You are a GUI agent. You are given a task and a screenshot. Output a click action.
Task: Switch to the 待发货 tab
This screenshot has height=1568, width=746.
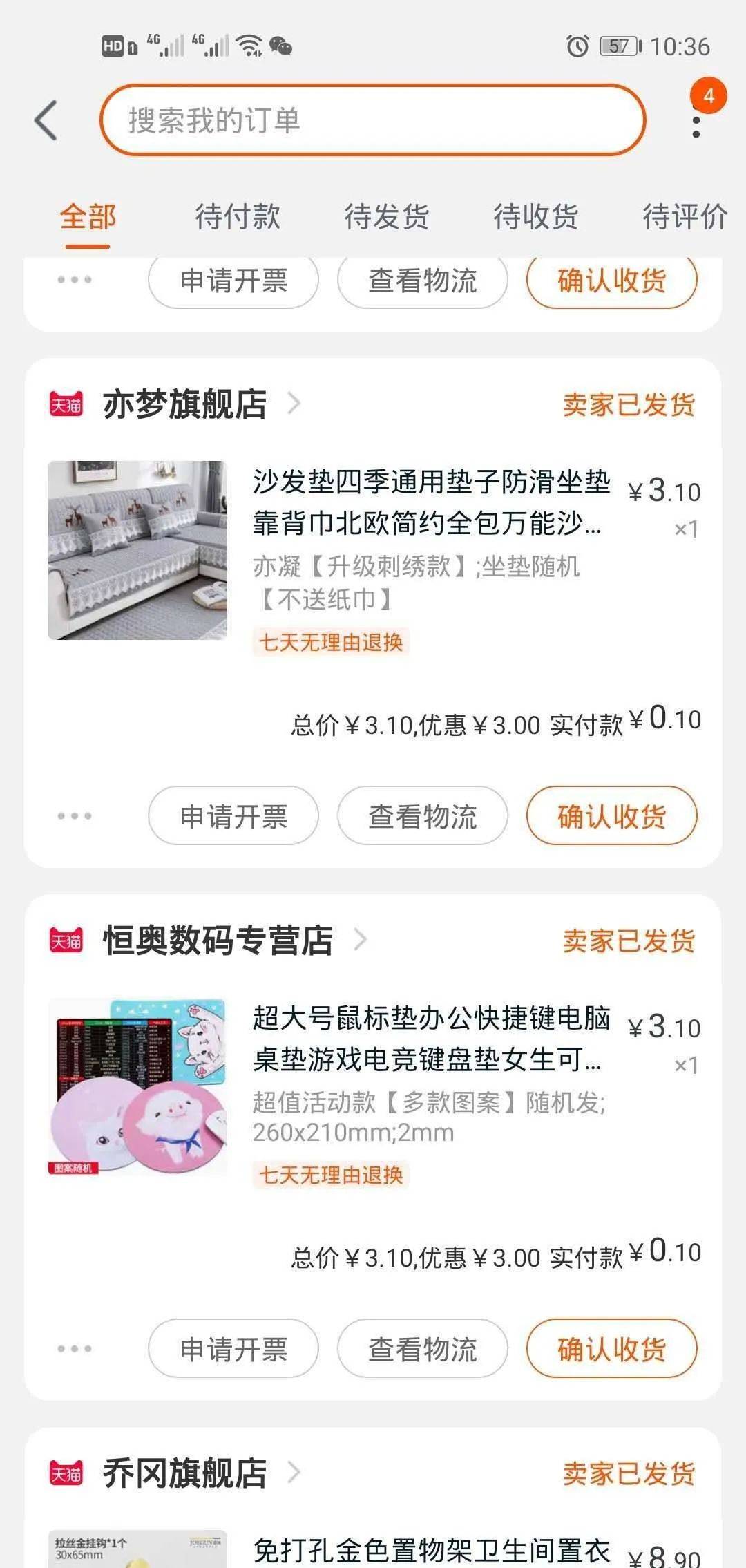[x=386, y=216]
